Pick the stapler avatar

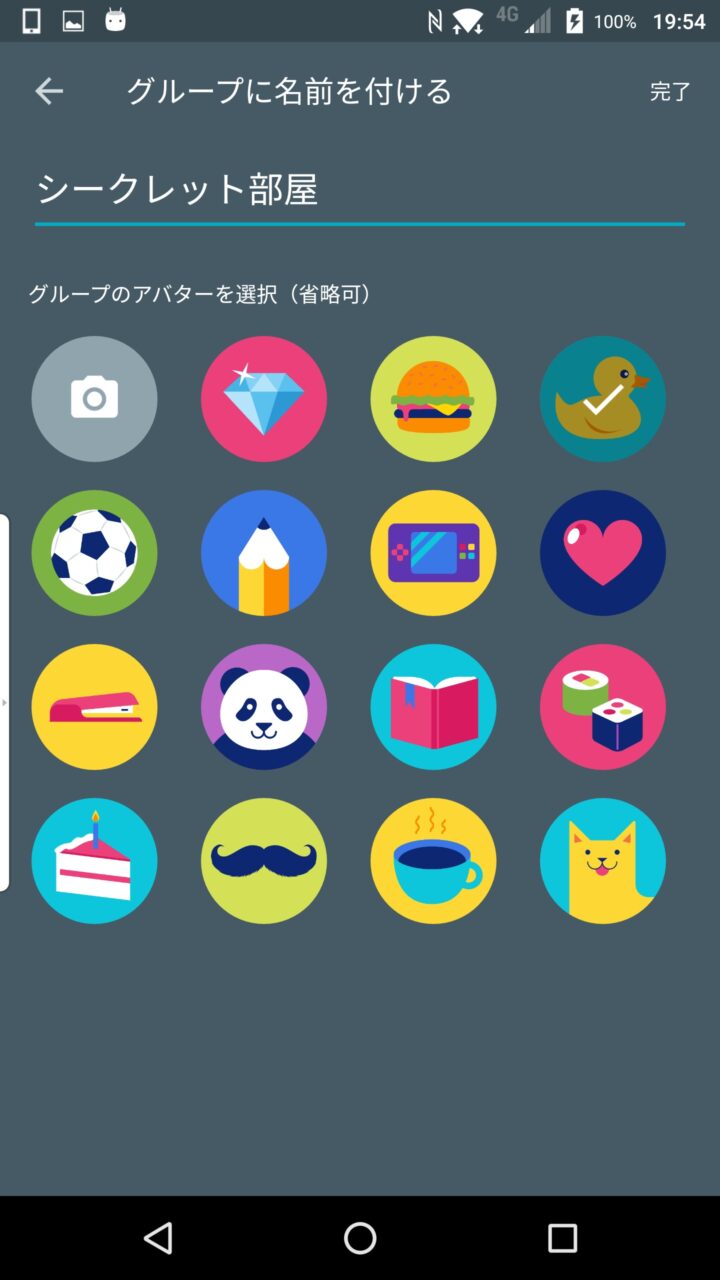coord(94,707)
